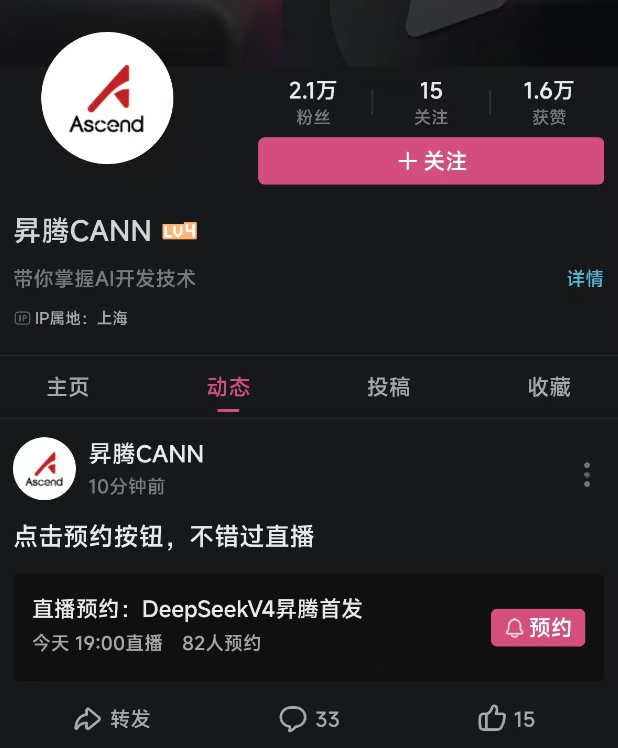Repost the post with 转发

click(x=112, y=719)
